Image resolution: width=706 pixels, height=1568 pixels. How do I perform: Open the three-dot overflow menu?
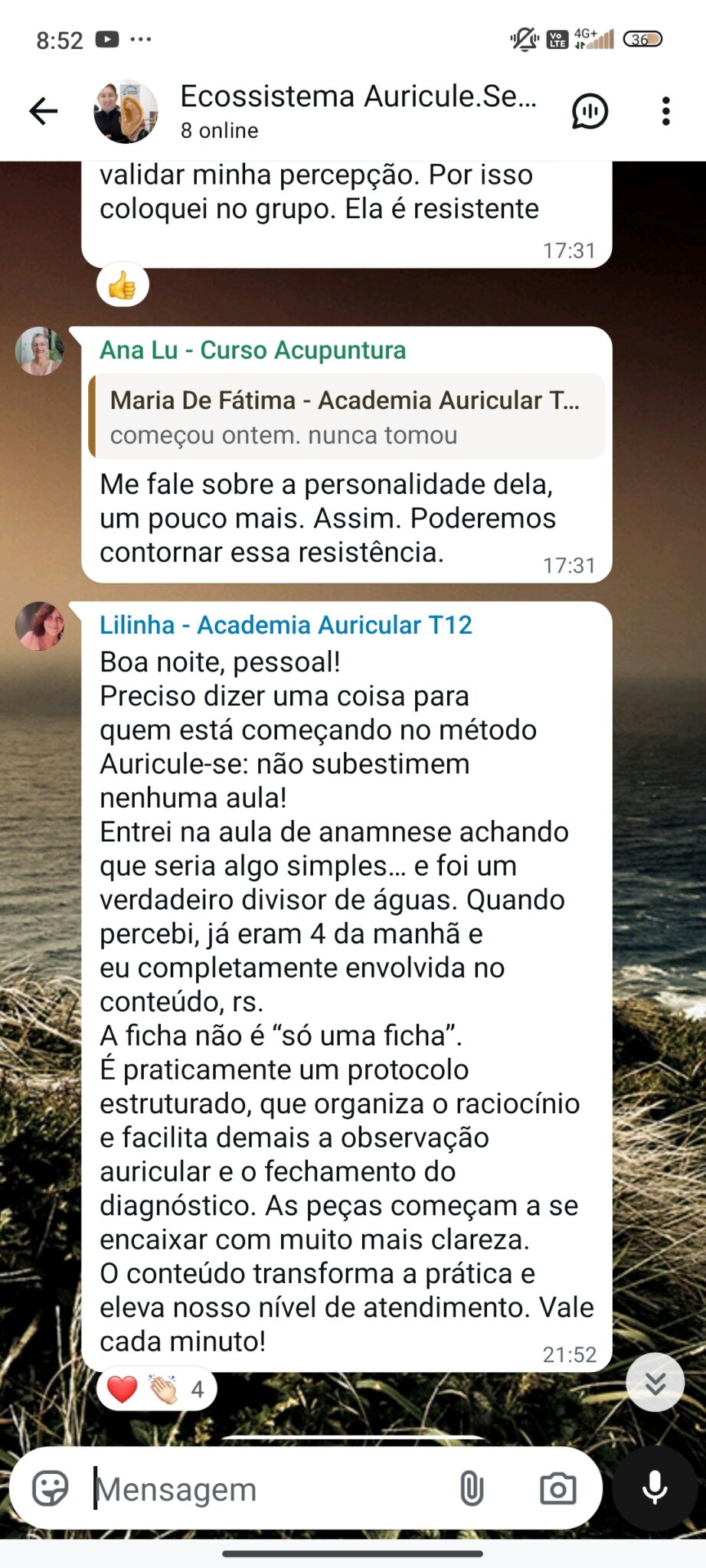[x=665, y=112]
